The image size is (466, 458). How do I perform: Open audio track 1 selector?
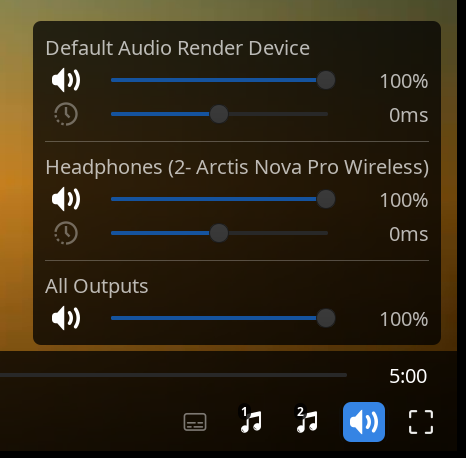click(251, 420)
